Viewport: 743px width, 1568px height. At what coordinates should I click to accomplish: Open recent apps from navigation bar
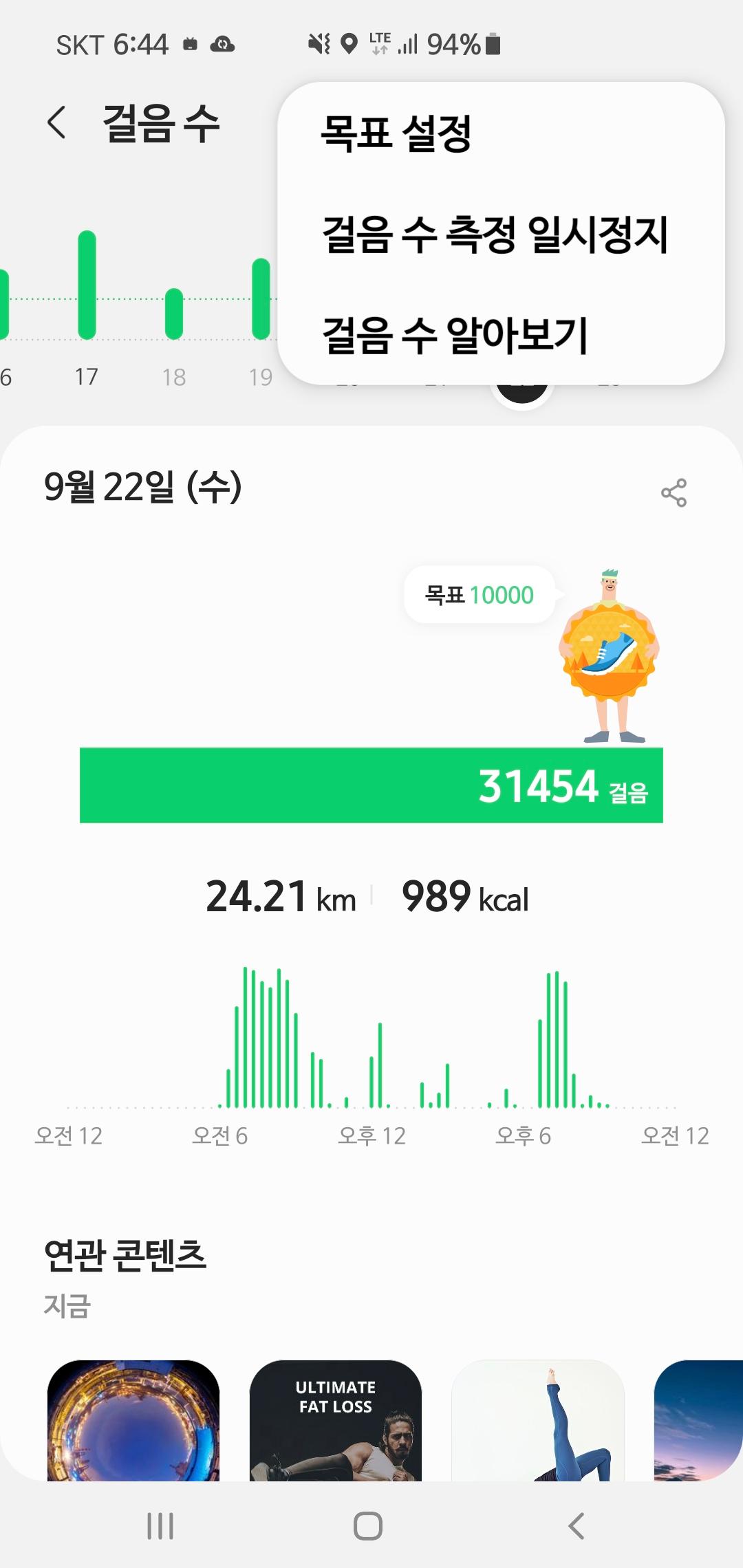tap(160, 1525)
